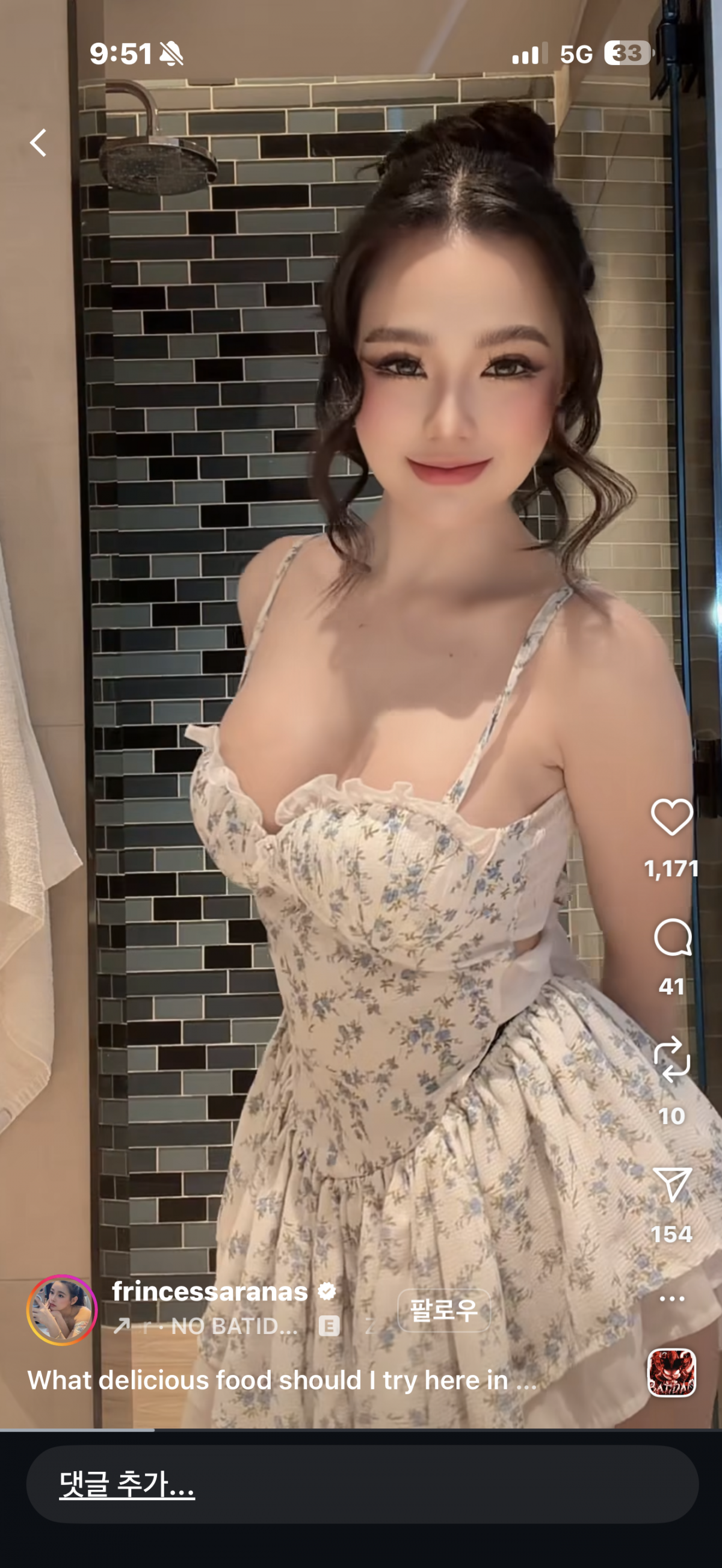
Task: Open the frincessaranas username
Action: pyautogui.click(x=210, y=1292)
